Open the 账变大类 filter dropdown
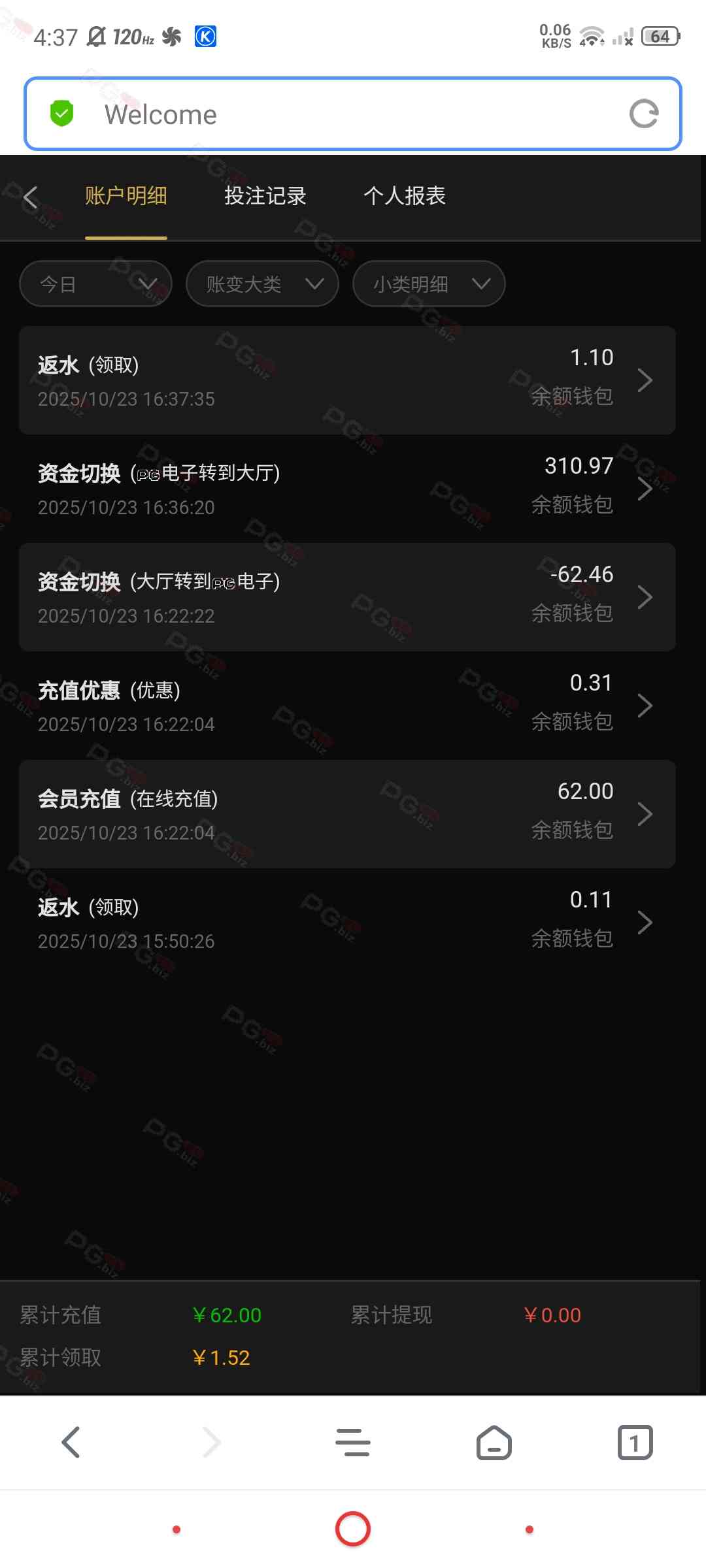This screenshot has width=706, height=1568. point(262,284)
